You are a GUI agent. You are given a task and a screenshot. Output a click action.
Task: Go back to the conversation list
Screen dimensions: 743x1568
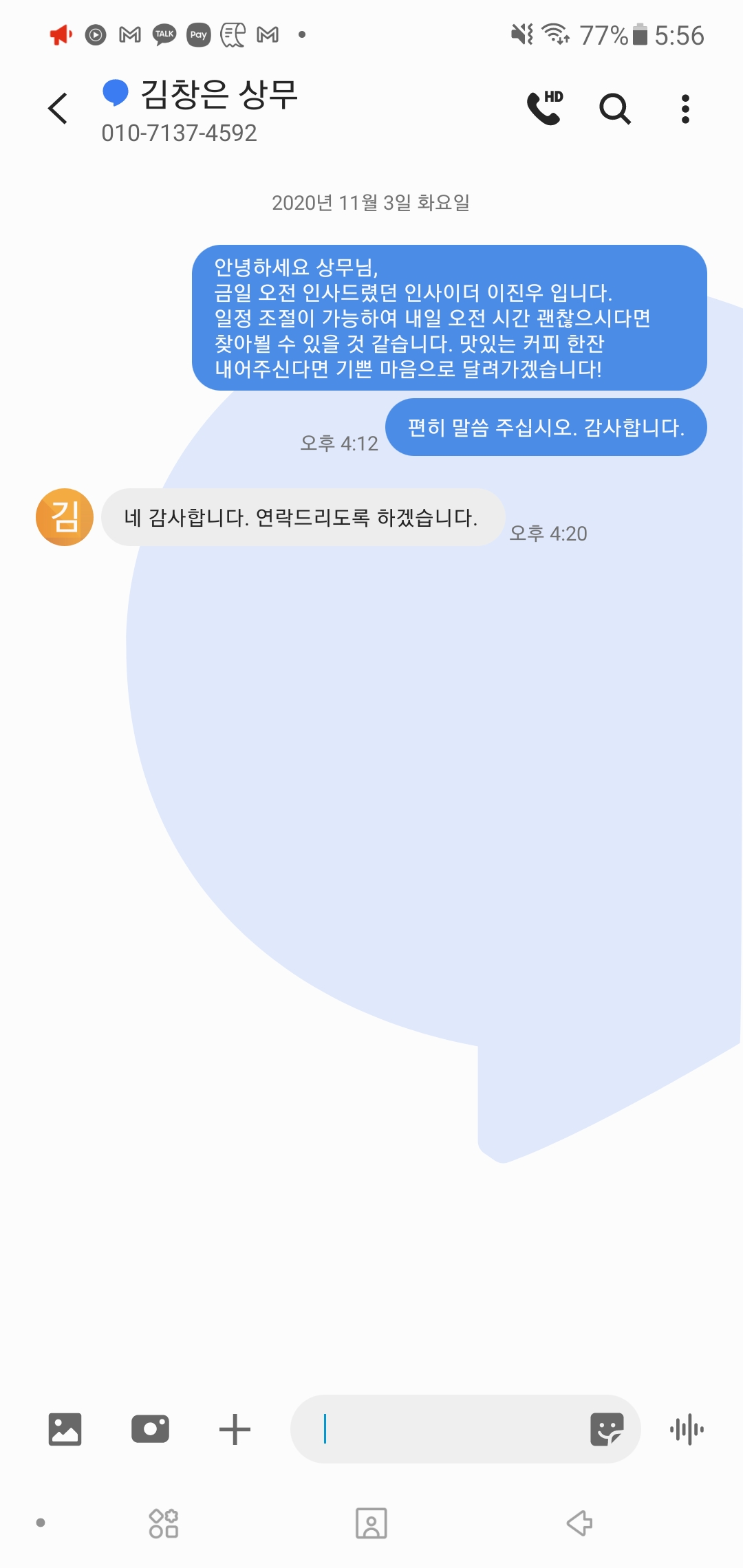tap(58, 109)
